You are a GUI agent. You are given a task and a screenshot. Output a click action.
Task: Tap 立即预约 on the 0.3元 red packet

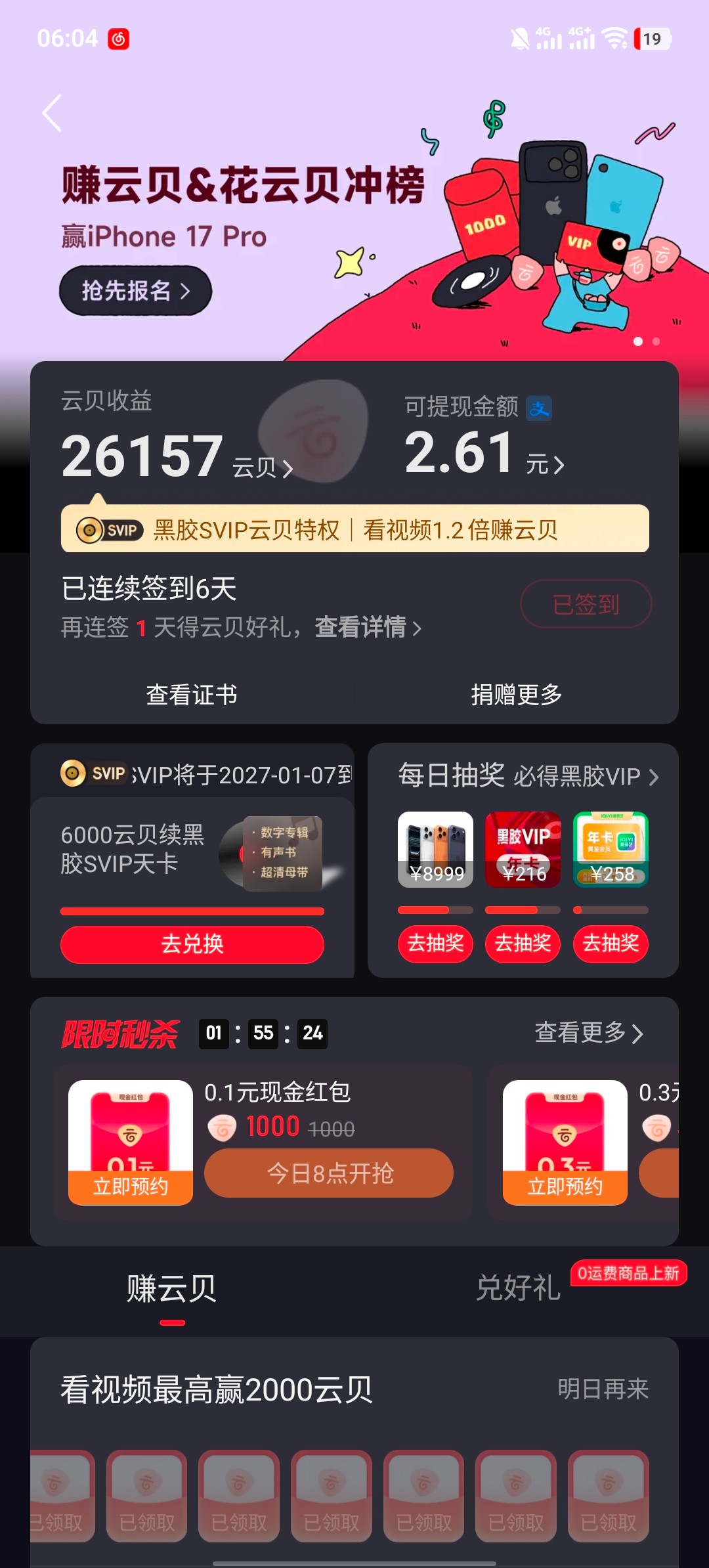point(565,1187)
